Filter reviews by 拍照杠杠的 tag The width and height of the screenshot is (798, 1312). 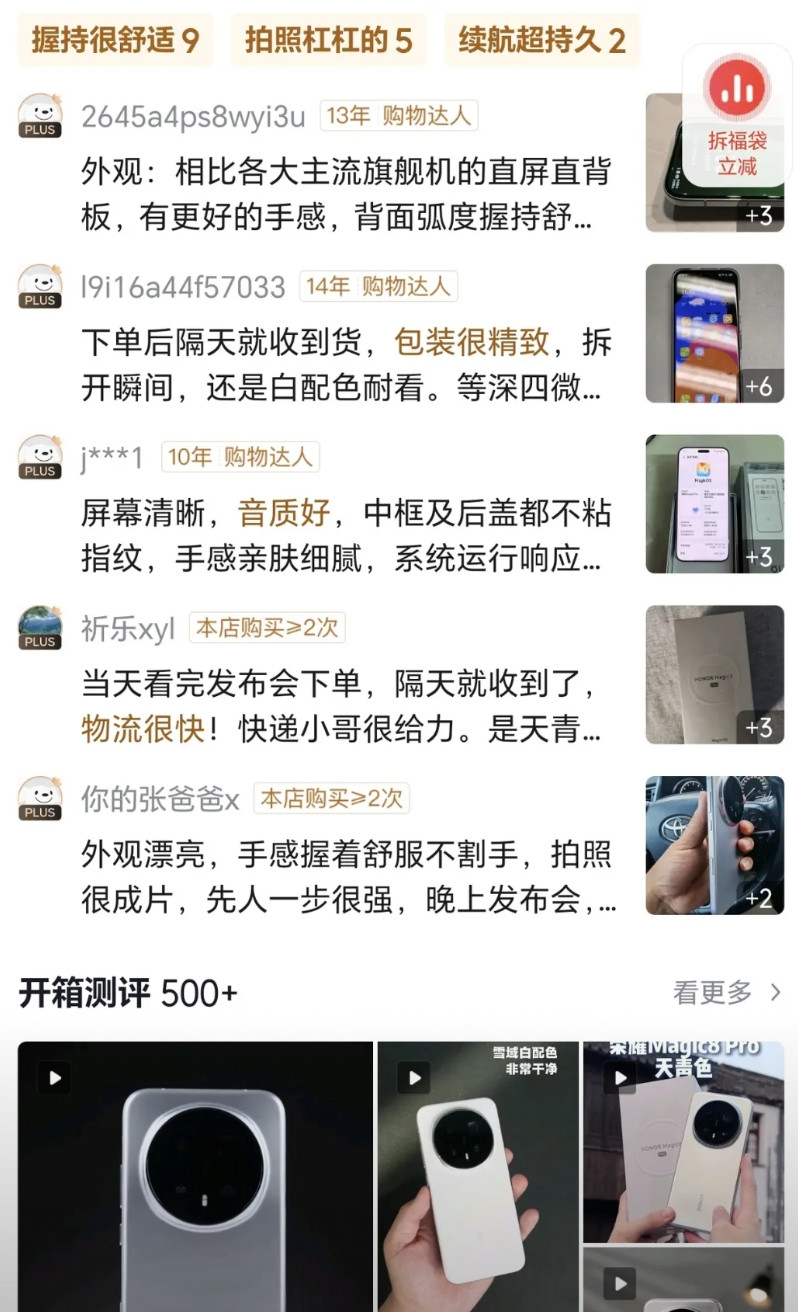(x=328, y=41)
